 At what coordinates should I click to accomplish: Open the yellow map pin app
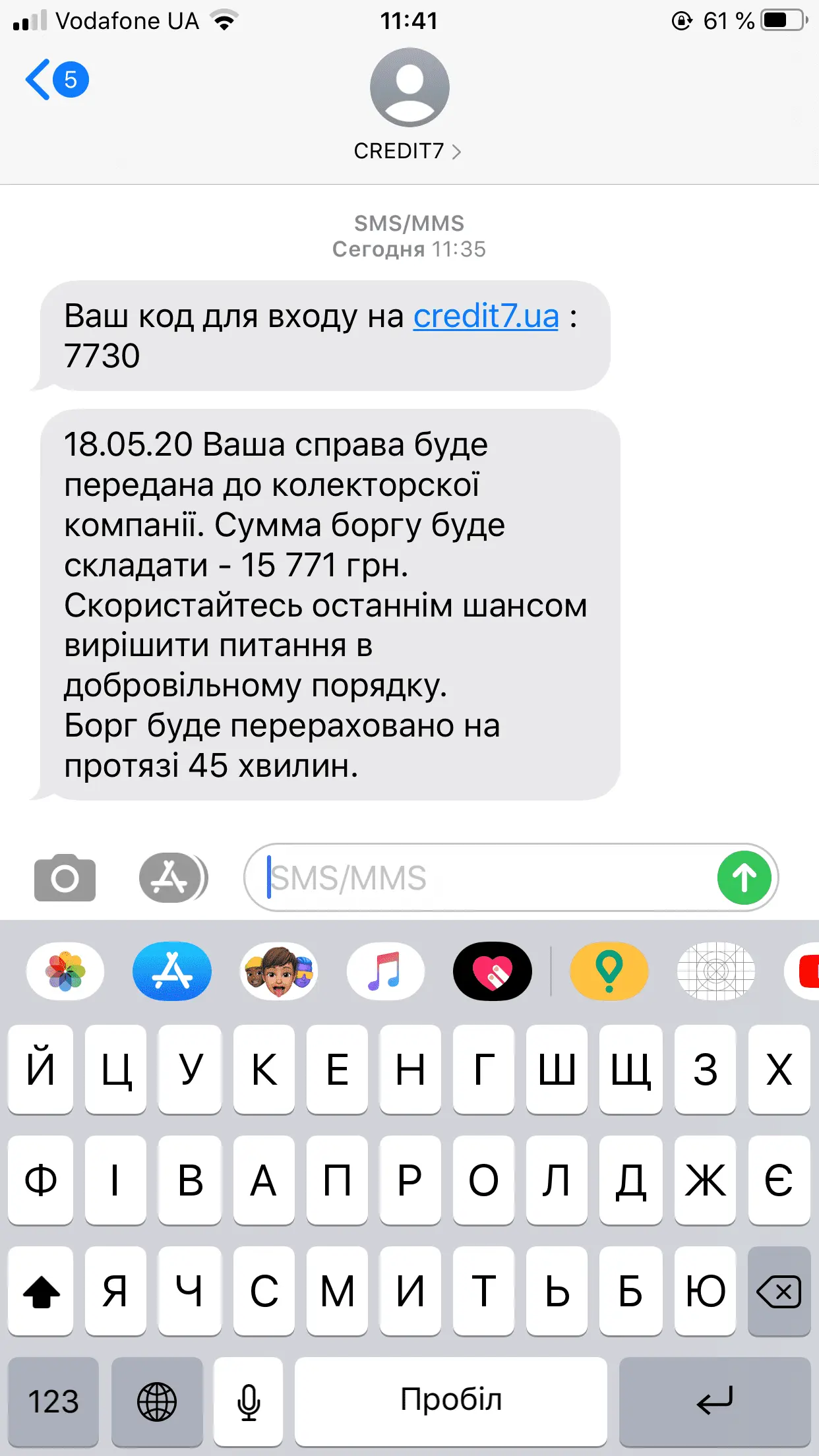coord(609,971)
